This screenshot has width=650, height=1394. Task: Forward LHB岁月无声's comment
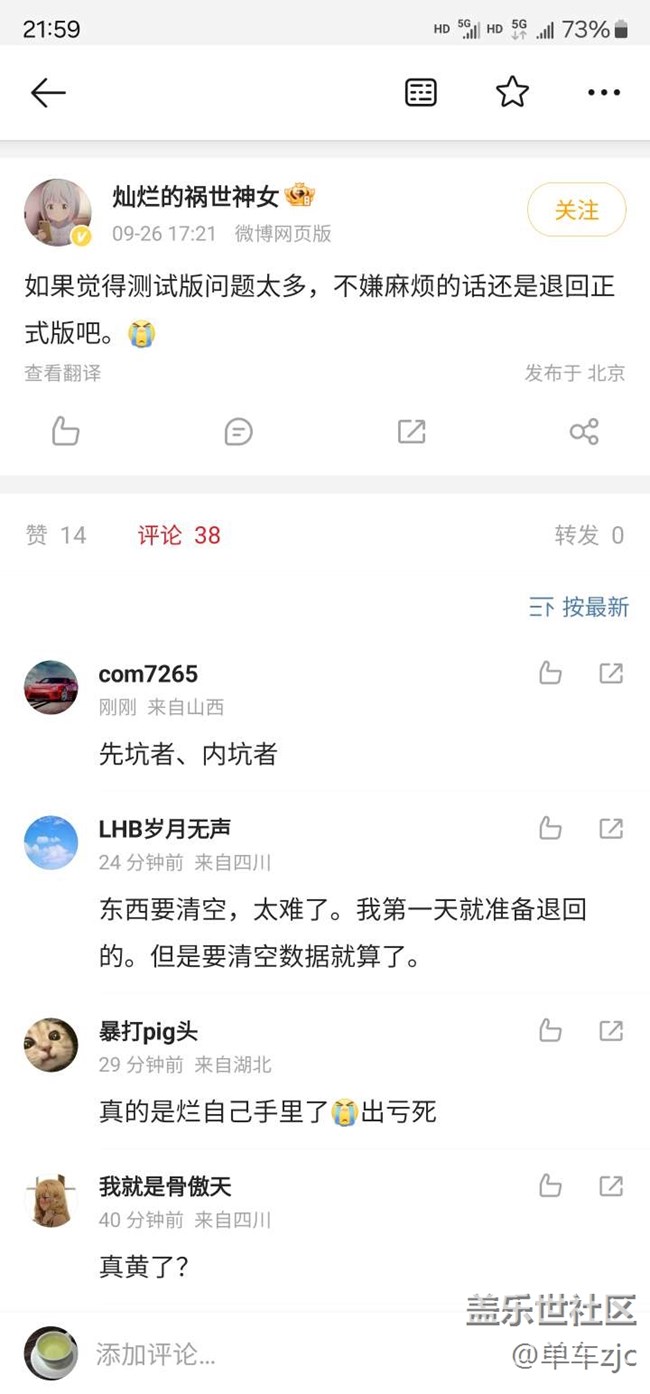tap(611, 828)
